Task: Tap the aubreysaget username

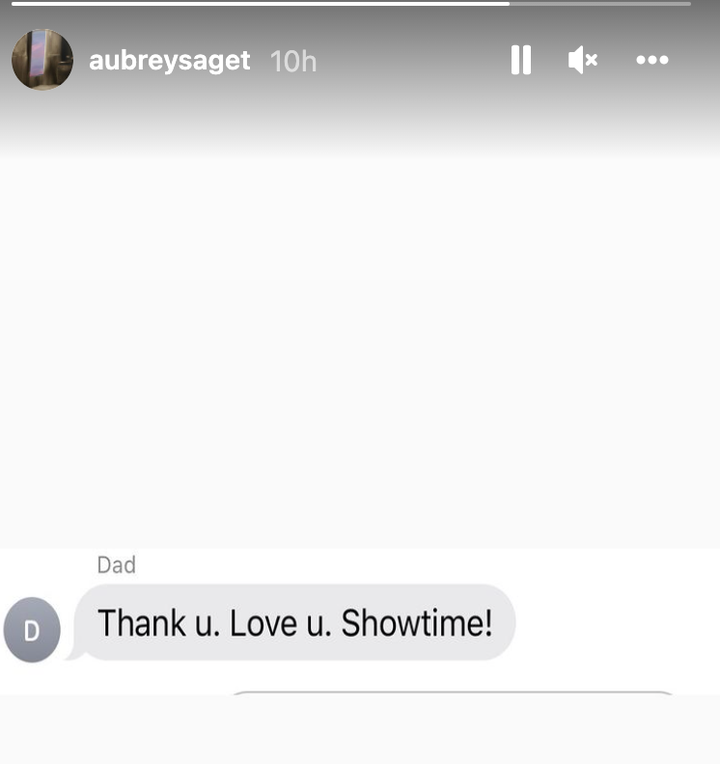Action: point(169,61)
